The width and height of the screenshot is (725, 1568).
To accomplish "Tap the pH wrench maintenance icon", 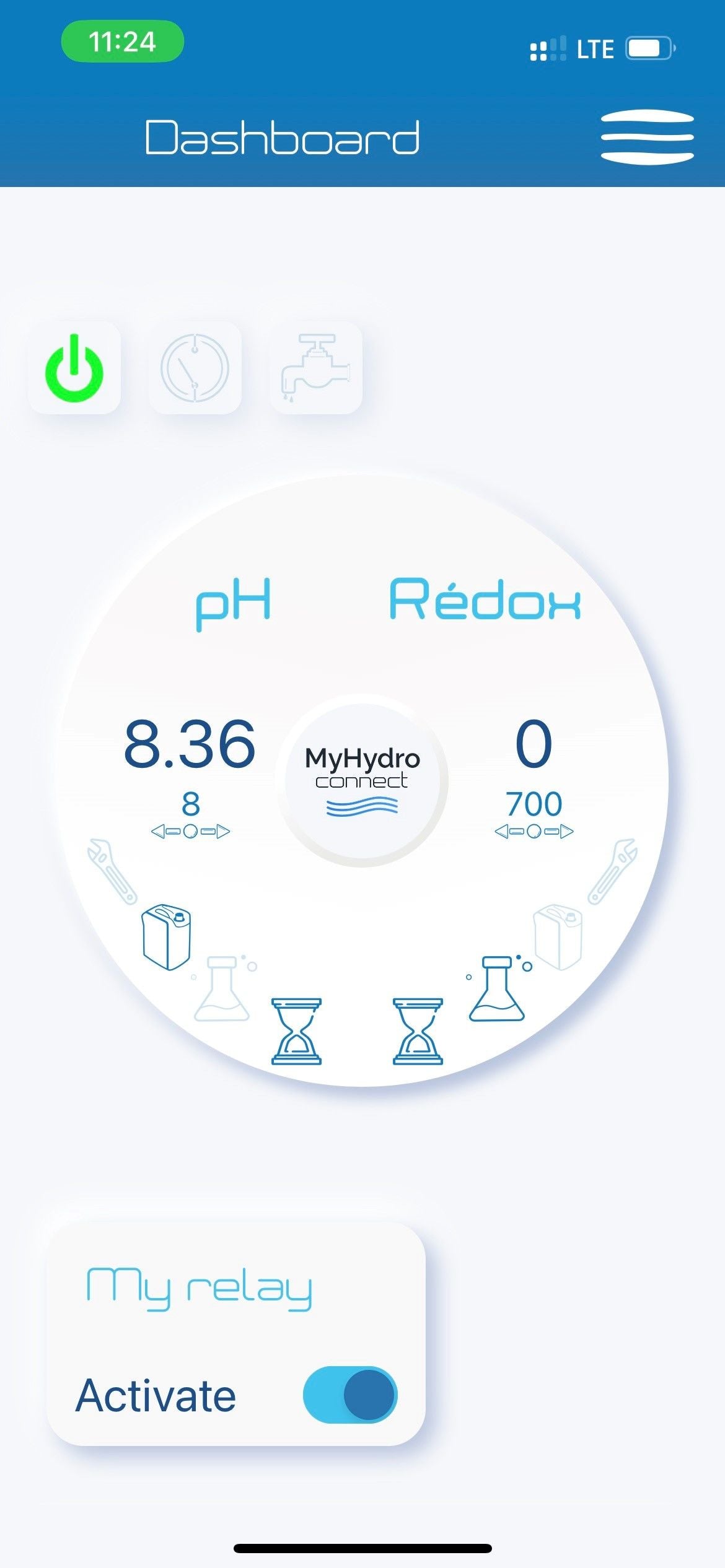I will pyautogui.click(x=112, y=871).
